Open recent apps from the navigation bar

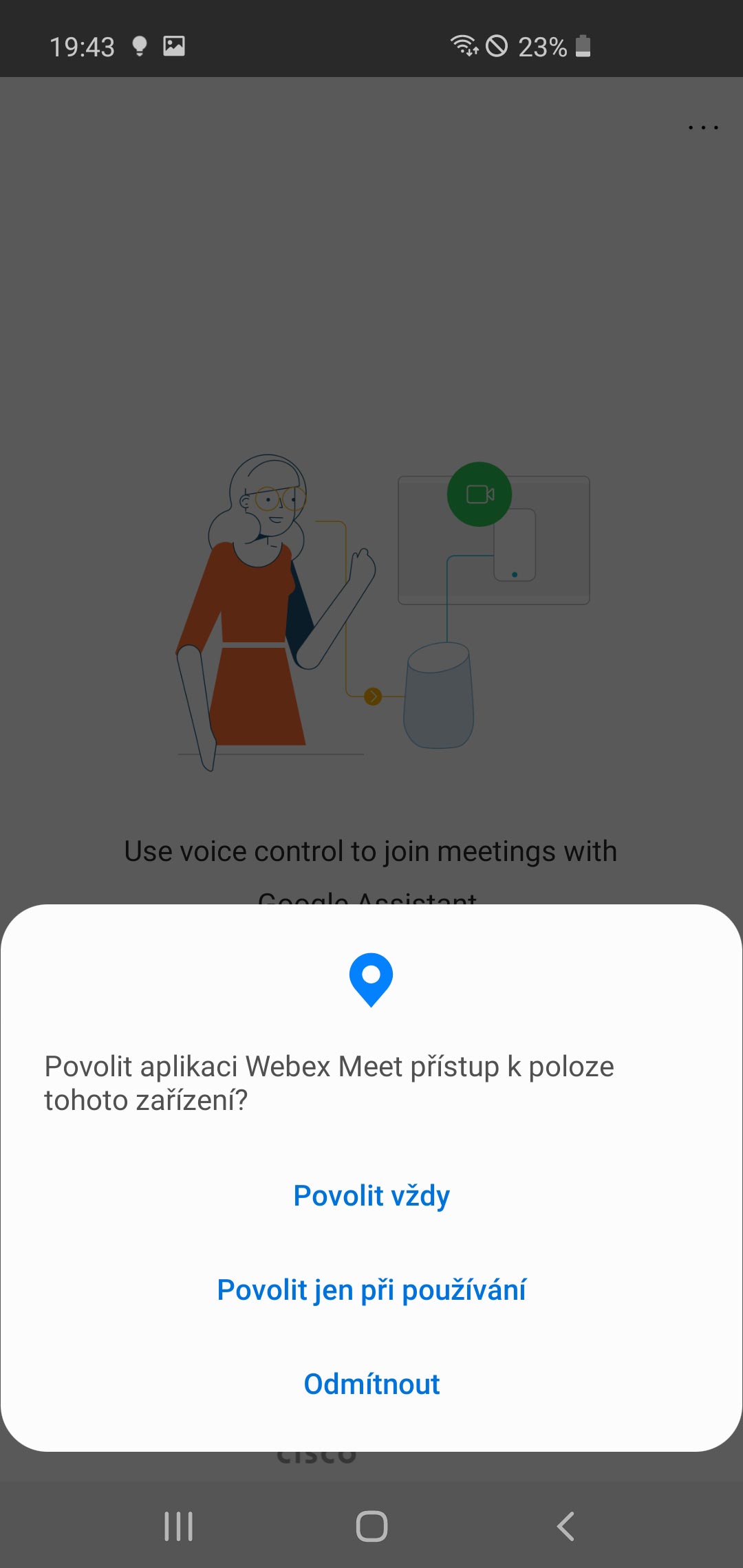(178, 1527)
